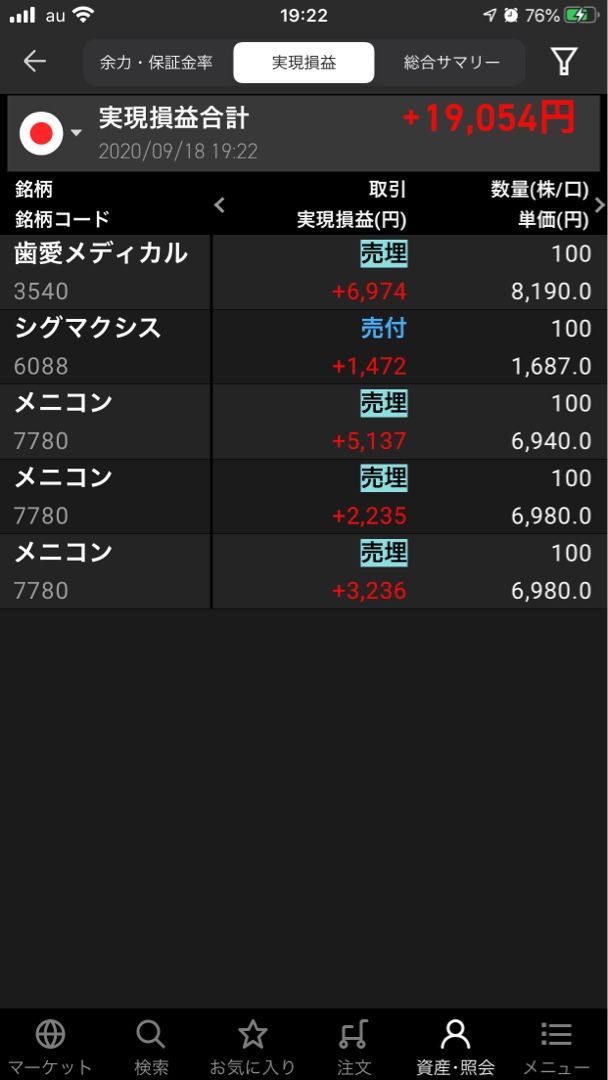Screen dimensions: 608x1080
Task: Go back with the arrow icon
Action: click(x=35, y=62)
